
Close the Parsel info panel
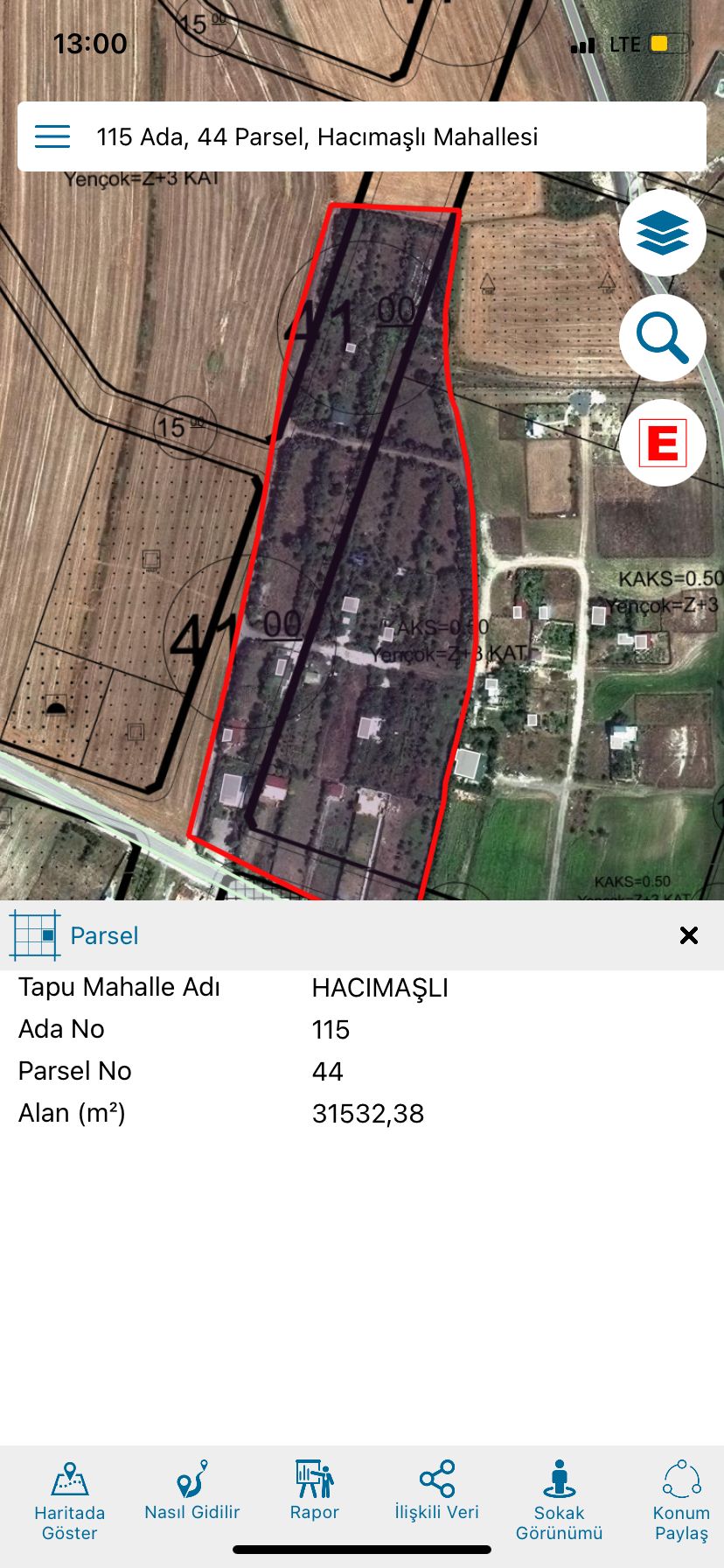click(689, 935)
